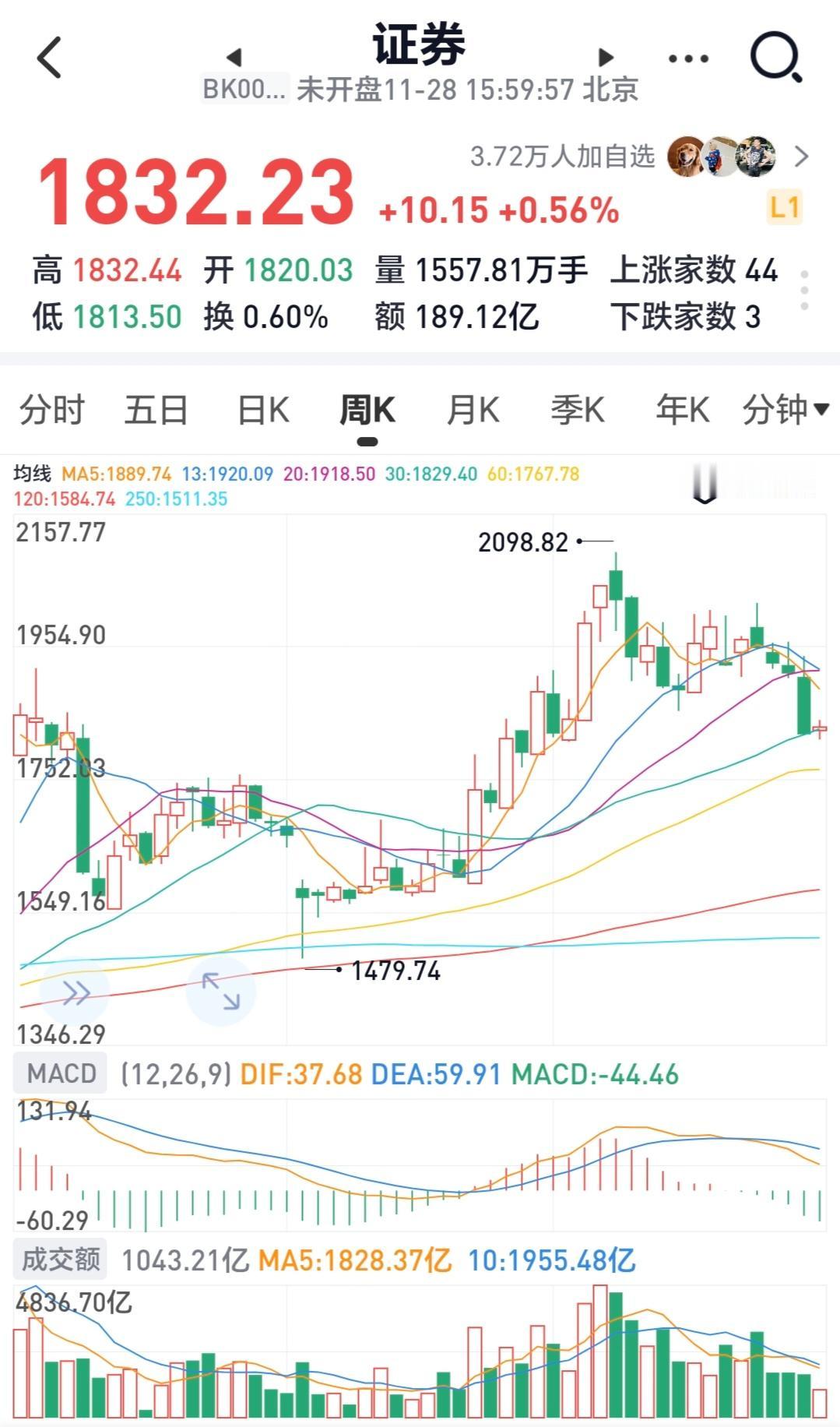Tap the expand-arrows icon on the chart
This screenshot has width=840, height=1427.
click(x=222, y=991)
